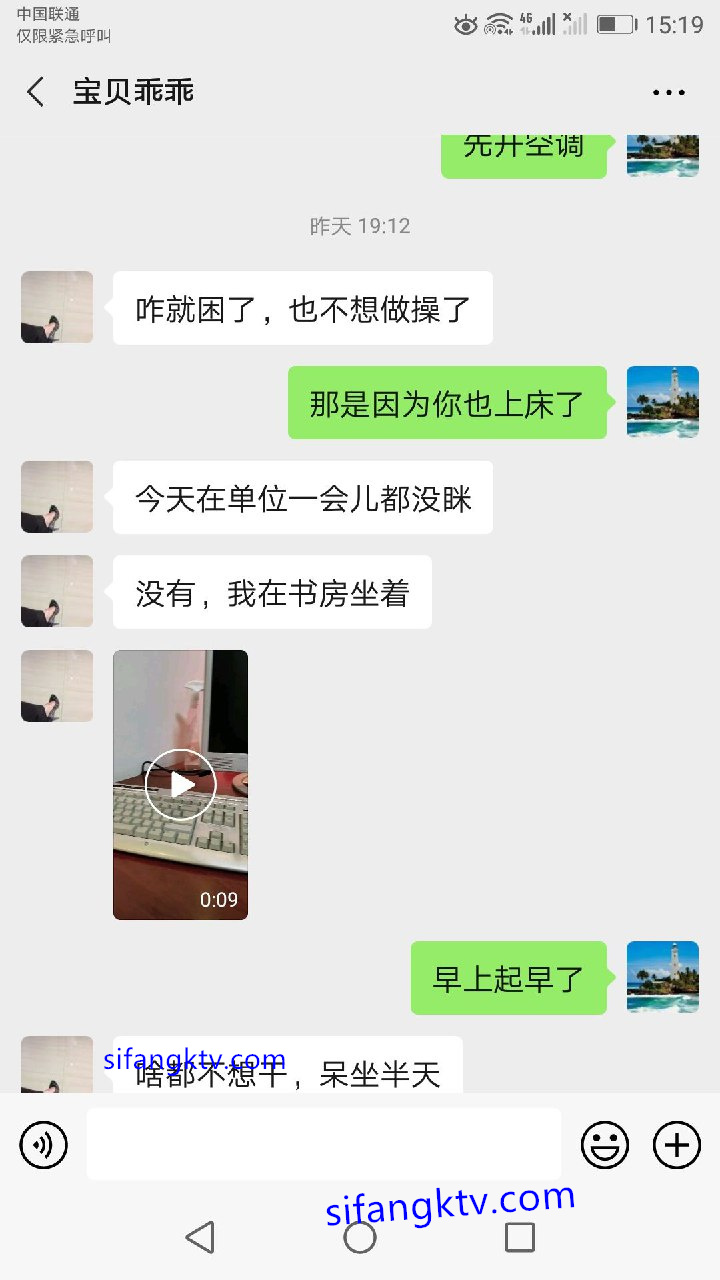
Task: Open contact avatar beside 咋就困了，也不想做操了
Action: click(x=57, y=307)
